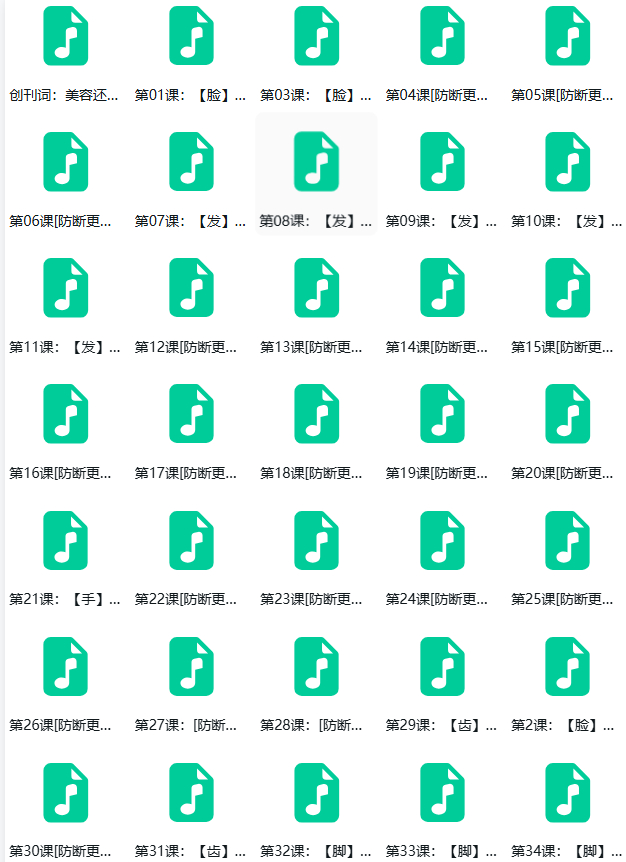Open the 创刊词 audio file
The image size is (626, 862).
pyautogui.click(x=65, y=37)
